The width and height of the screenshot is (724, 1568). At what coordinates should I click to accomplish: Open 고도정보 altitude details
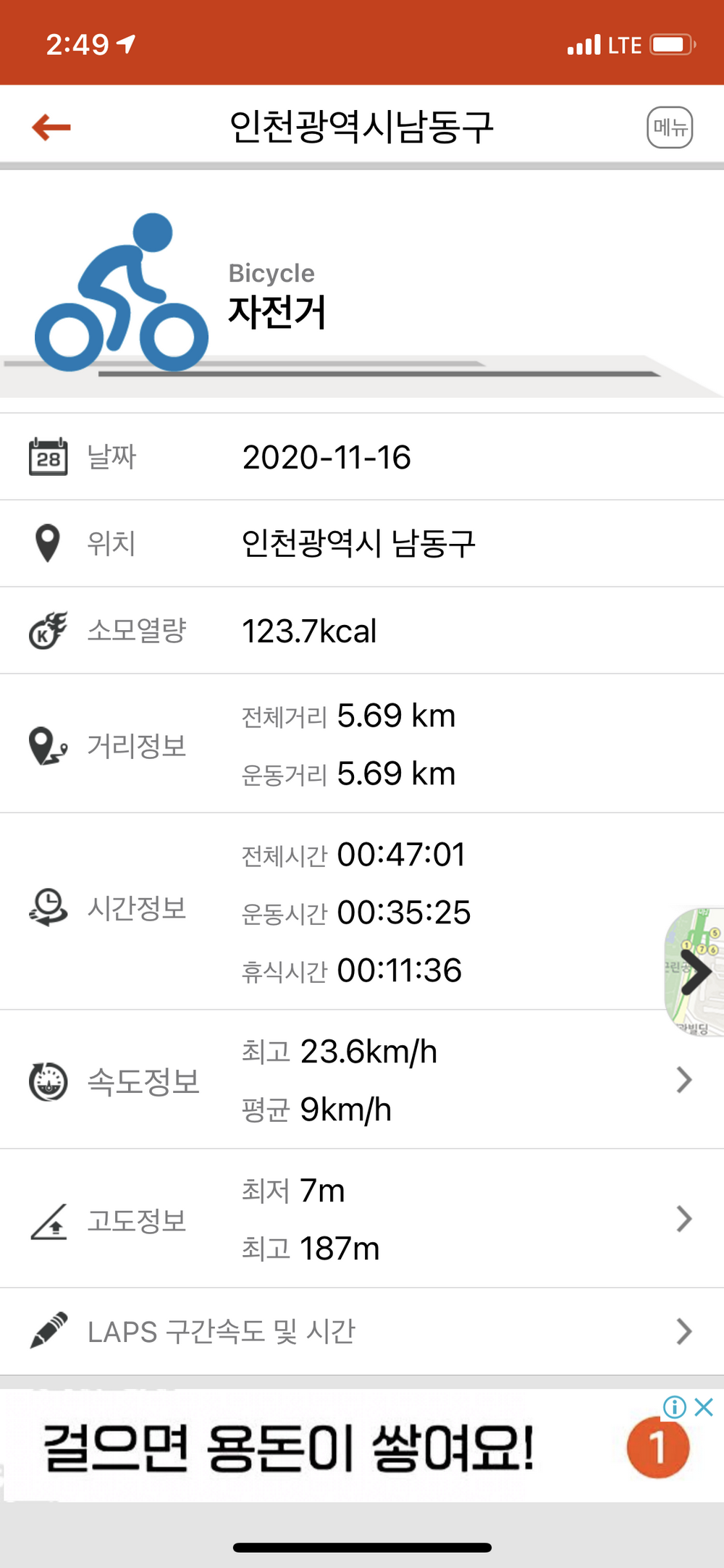362,1219
